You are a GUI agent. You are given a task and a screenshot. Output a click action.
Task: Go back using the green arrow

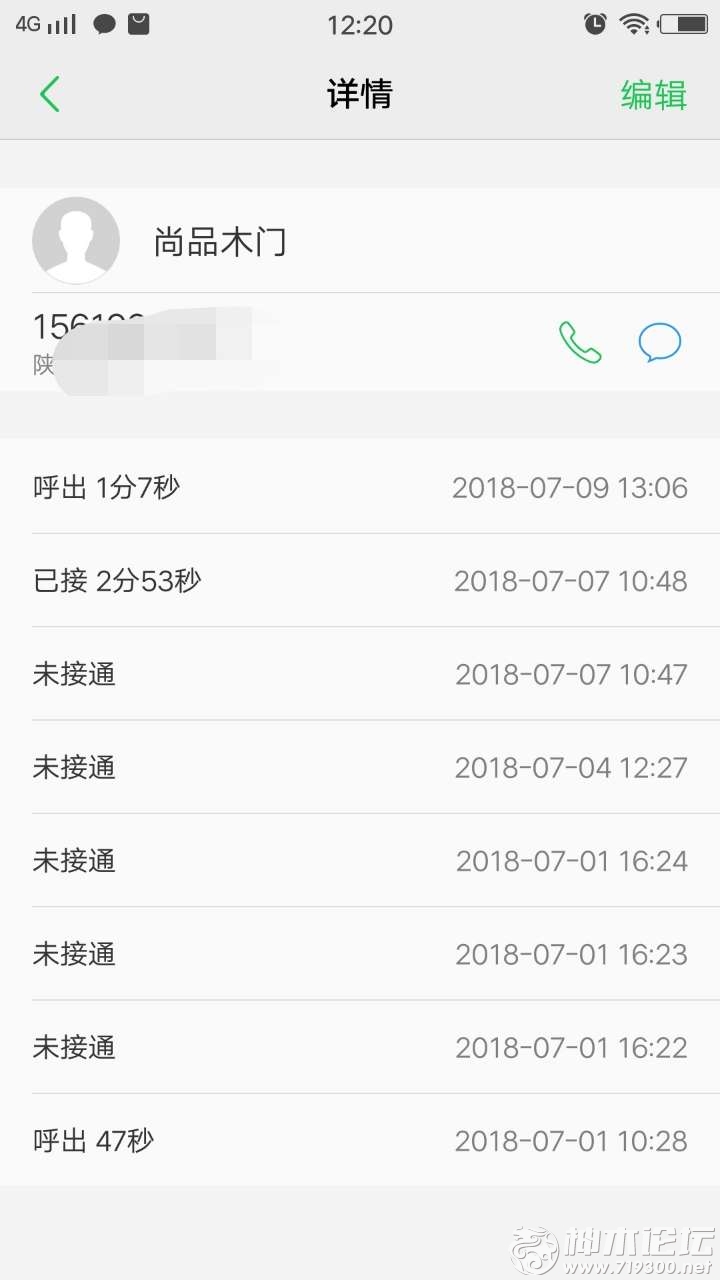tap(50, 95)
